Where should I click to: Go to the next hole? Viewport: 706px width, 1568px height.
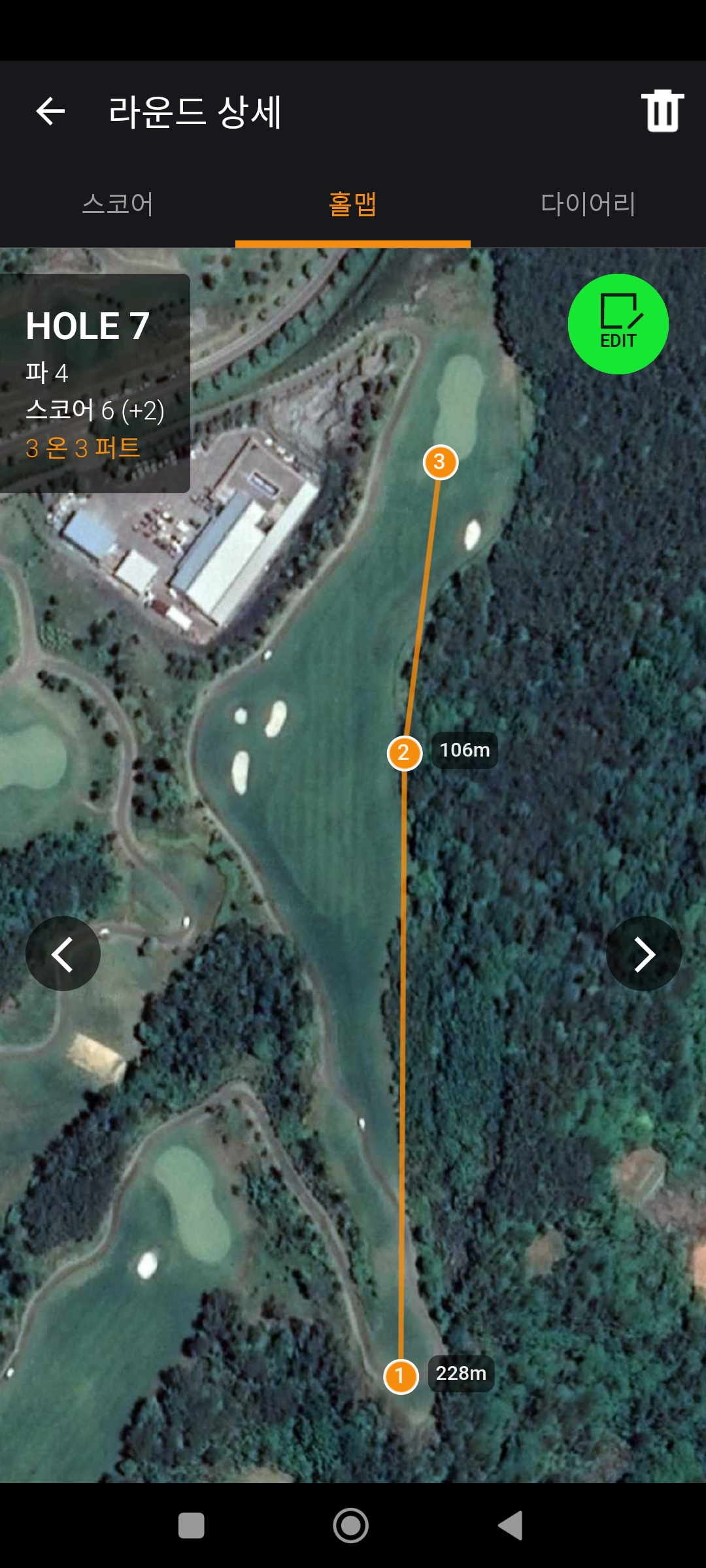644,954
